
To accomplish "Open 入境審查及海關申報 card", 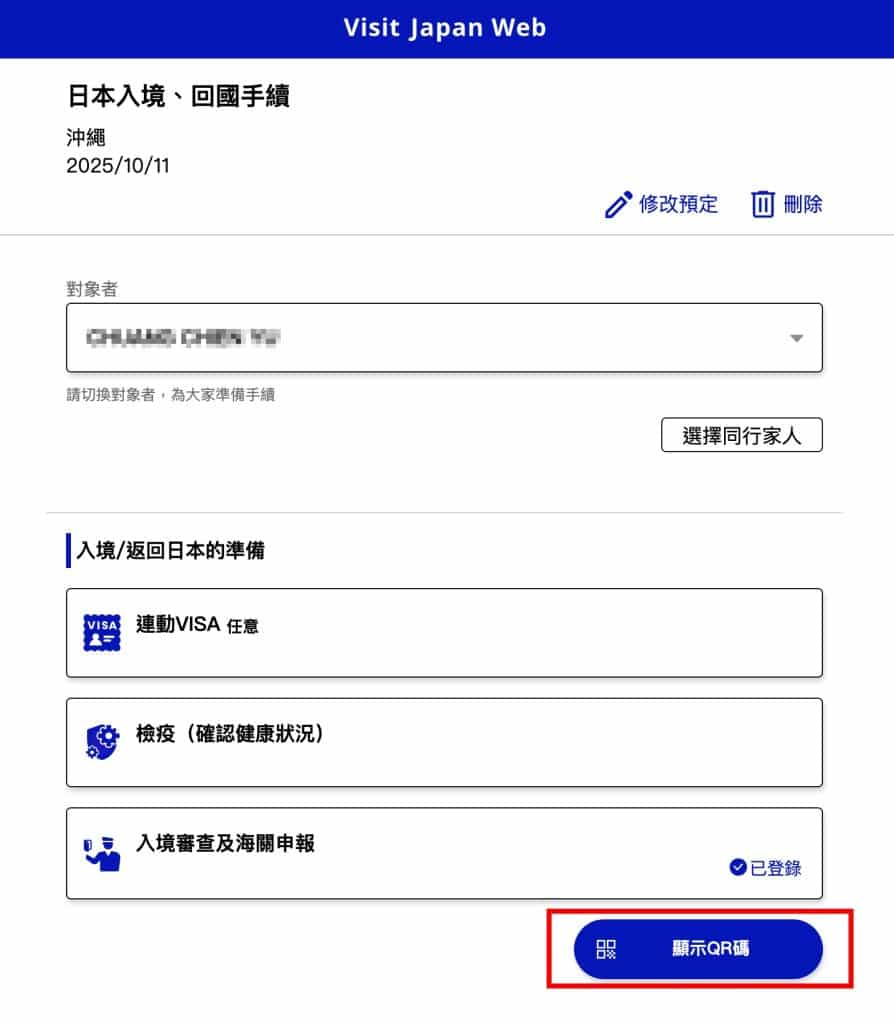I will coord(444,853).
